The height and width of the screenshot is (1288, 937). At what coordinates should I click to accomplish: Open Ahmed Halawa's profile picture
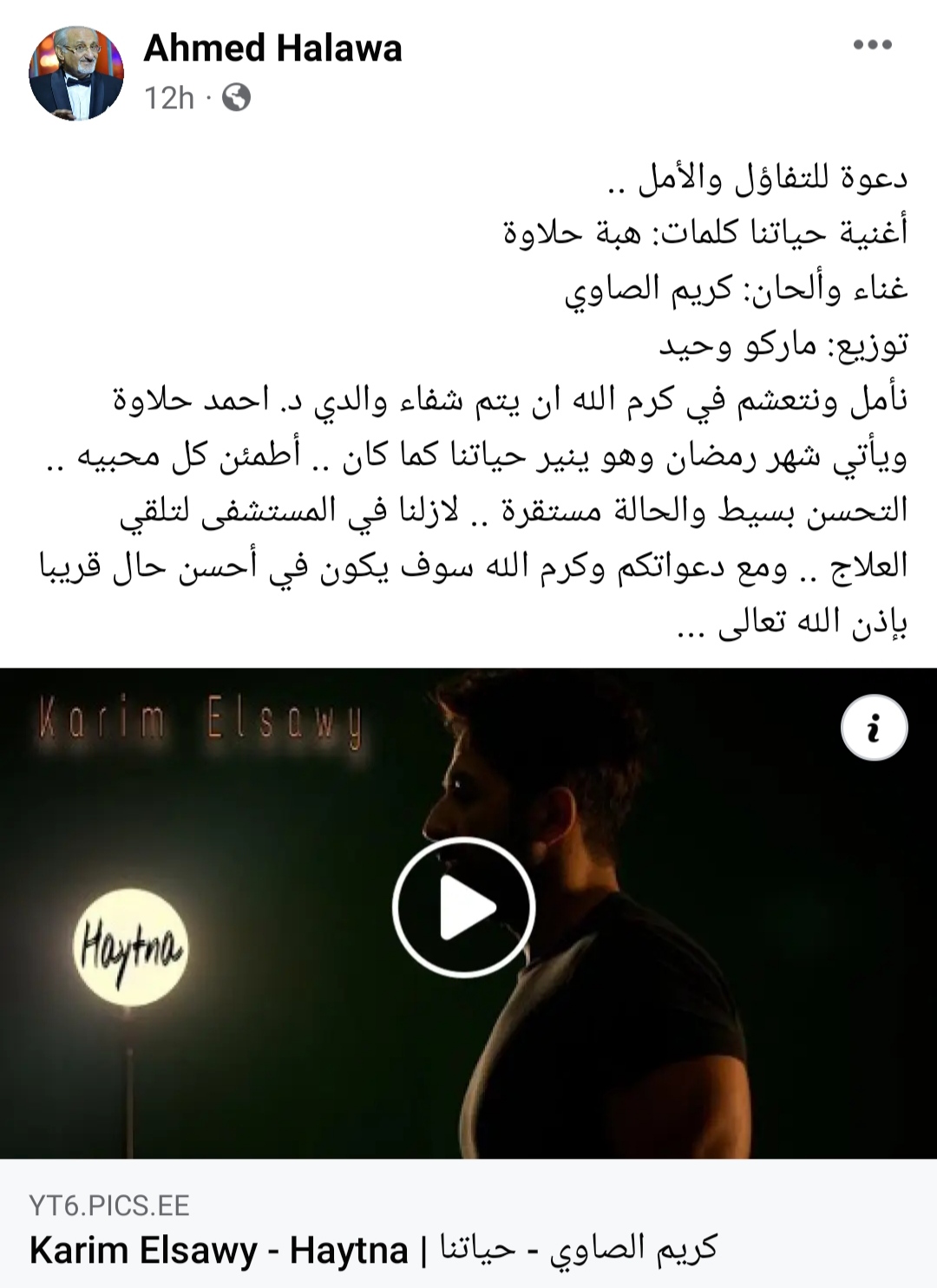tap(76, 73)
